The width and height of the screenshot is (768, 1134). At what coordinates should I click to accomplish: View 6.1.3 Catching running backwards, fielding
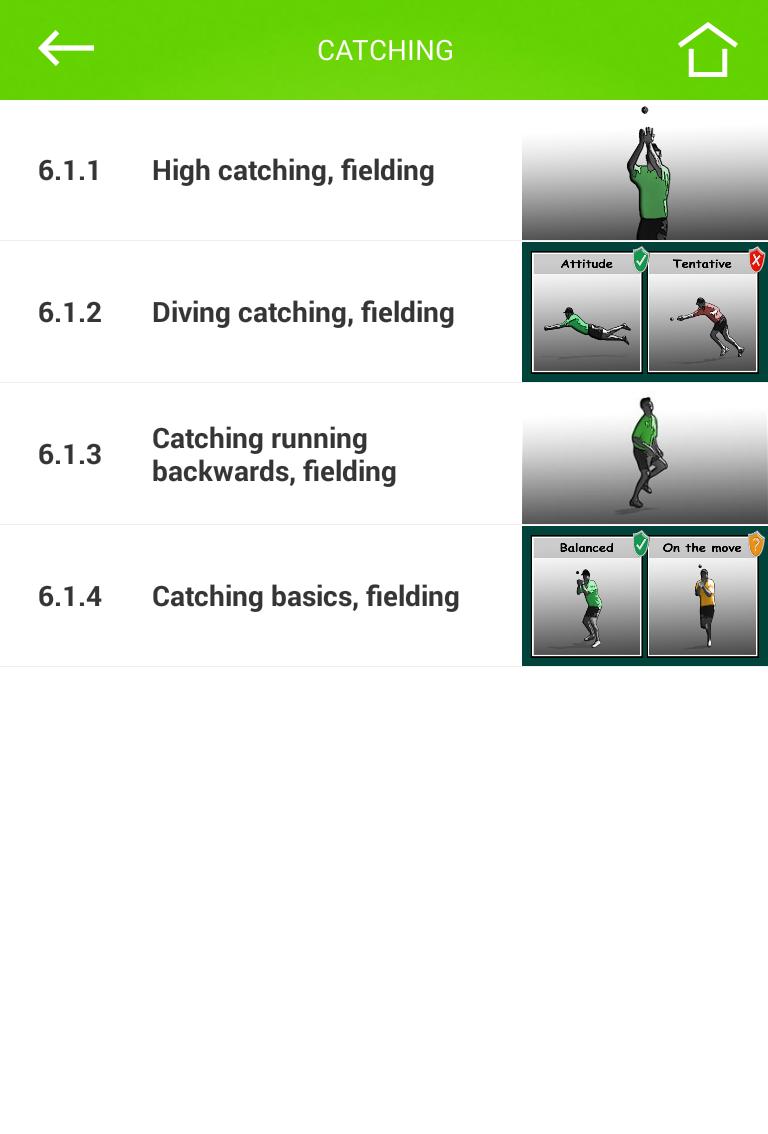pyautogui.click(x=274, y=455)
